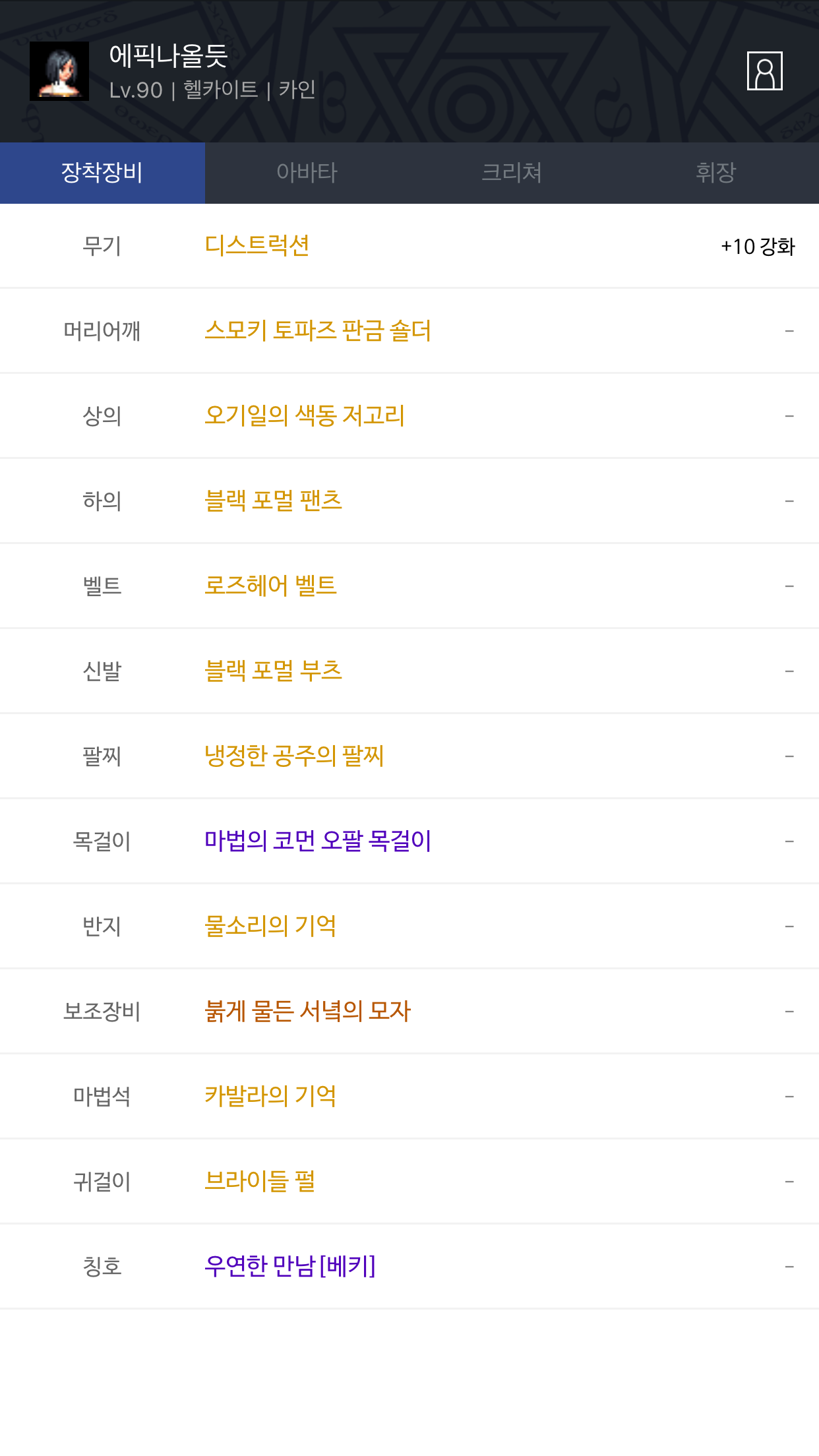View 오기일의 색동 저고리 details
The height and width of the screenshot is (1456, 819).
click(x=305, y=415)
